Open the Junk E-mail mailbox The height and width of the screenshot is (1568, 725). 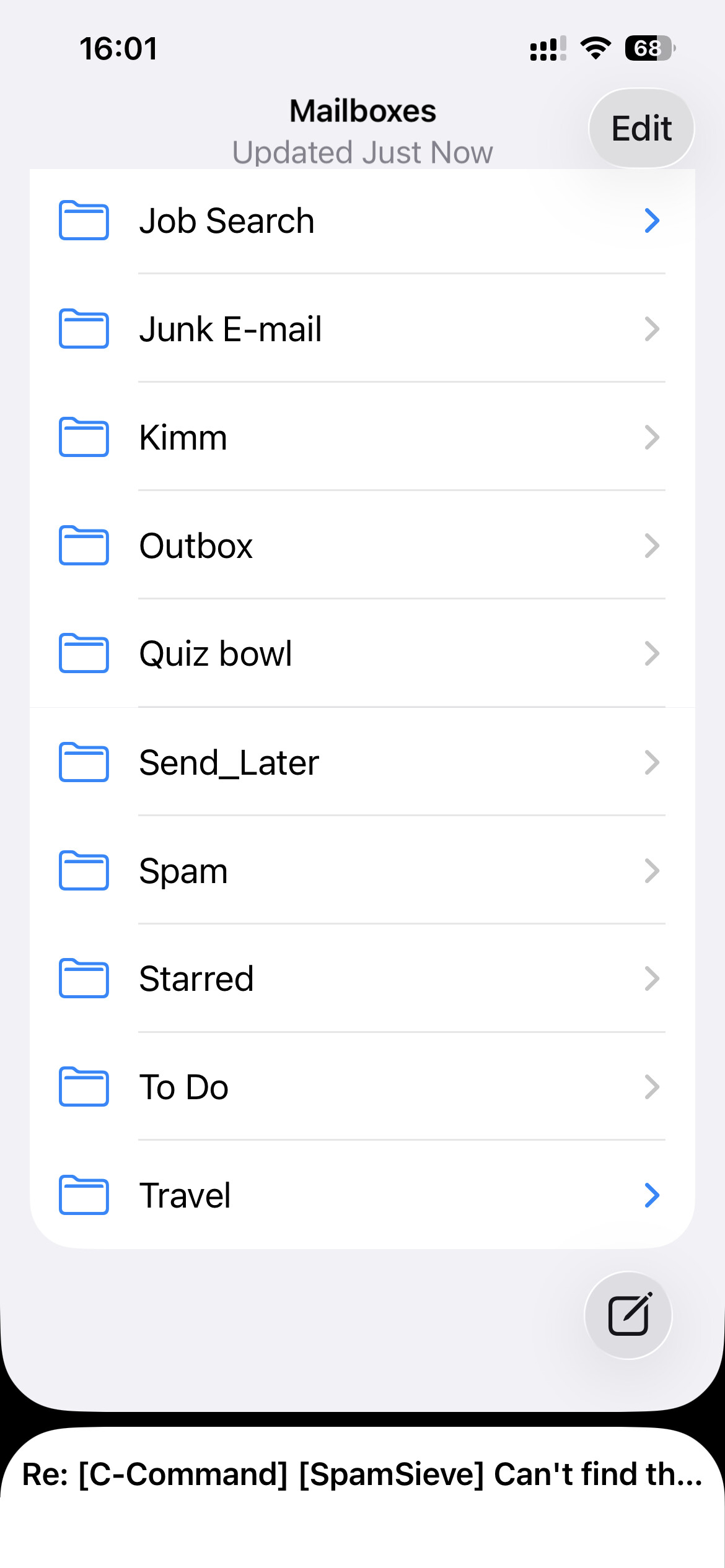click(x=362, y=329)
